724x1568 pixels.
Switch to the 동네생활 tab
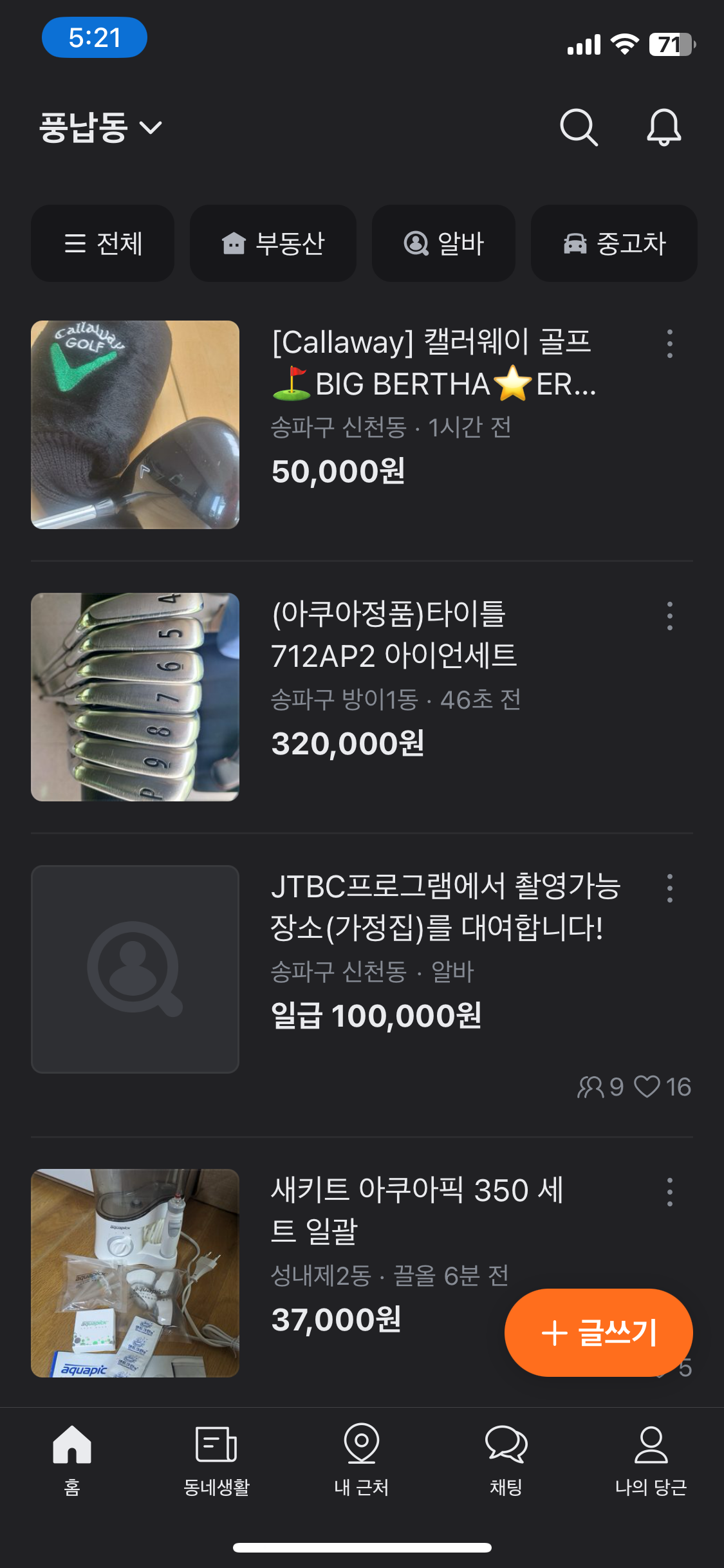216,1458
